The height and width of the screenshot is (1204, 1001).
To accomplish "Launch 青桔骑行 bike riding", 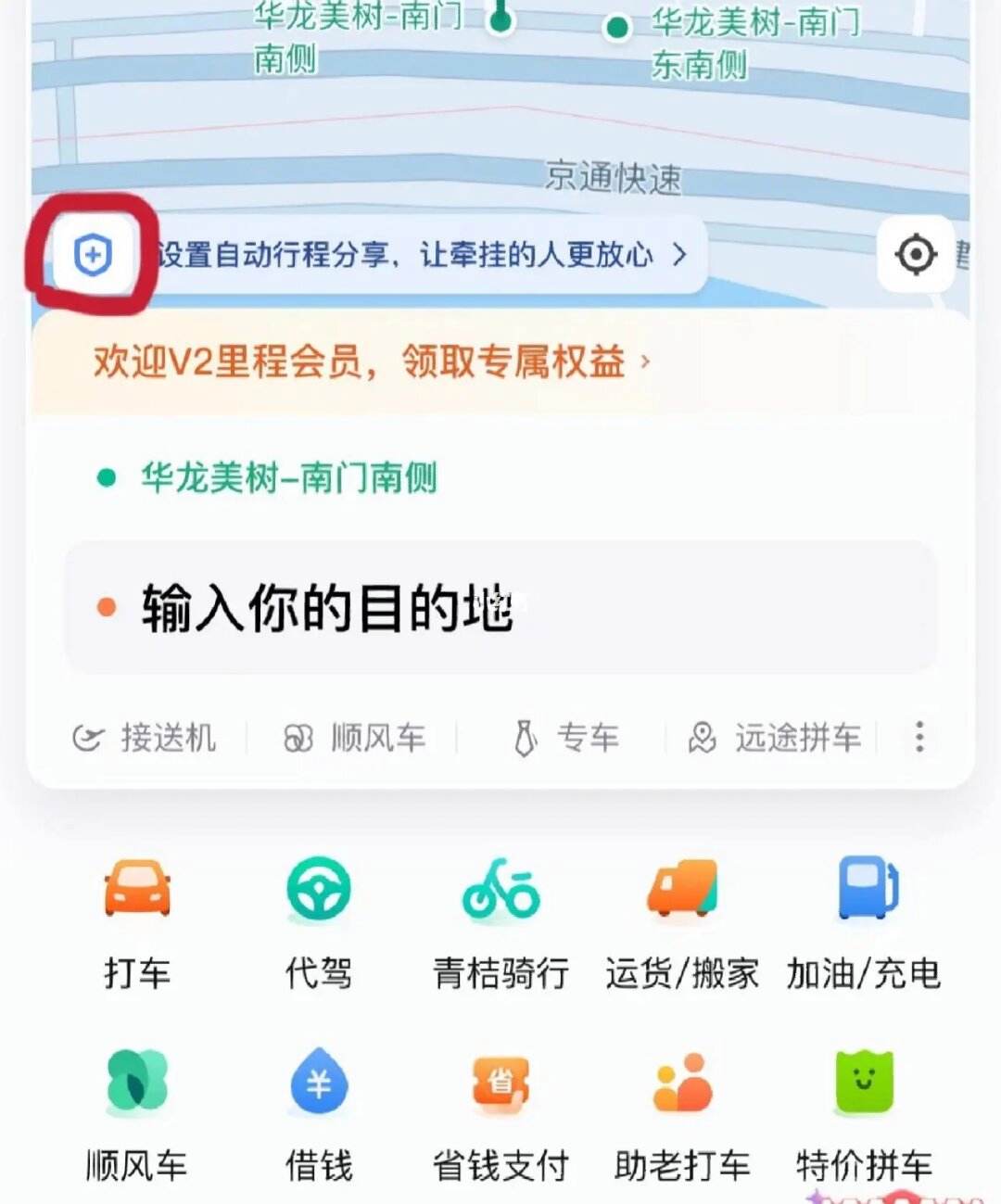I will point(500,920).
